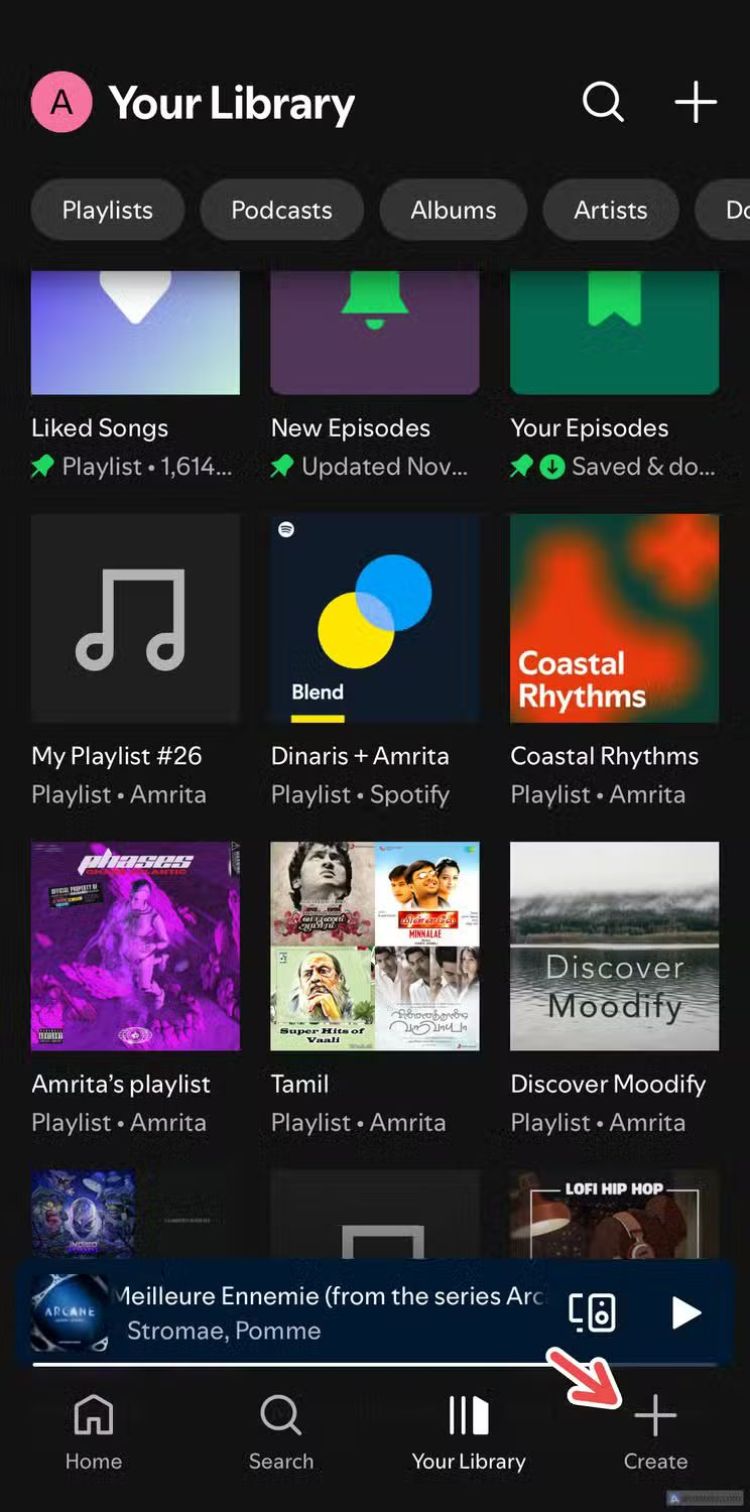Tap the plus icon in the header
Screen dimensions: 750x1512
pyautogui.click(x=695, y=102)
